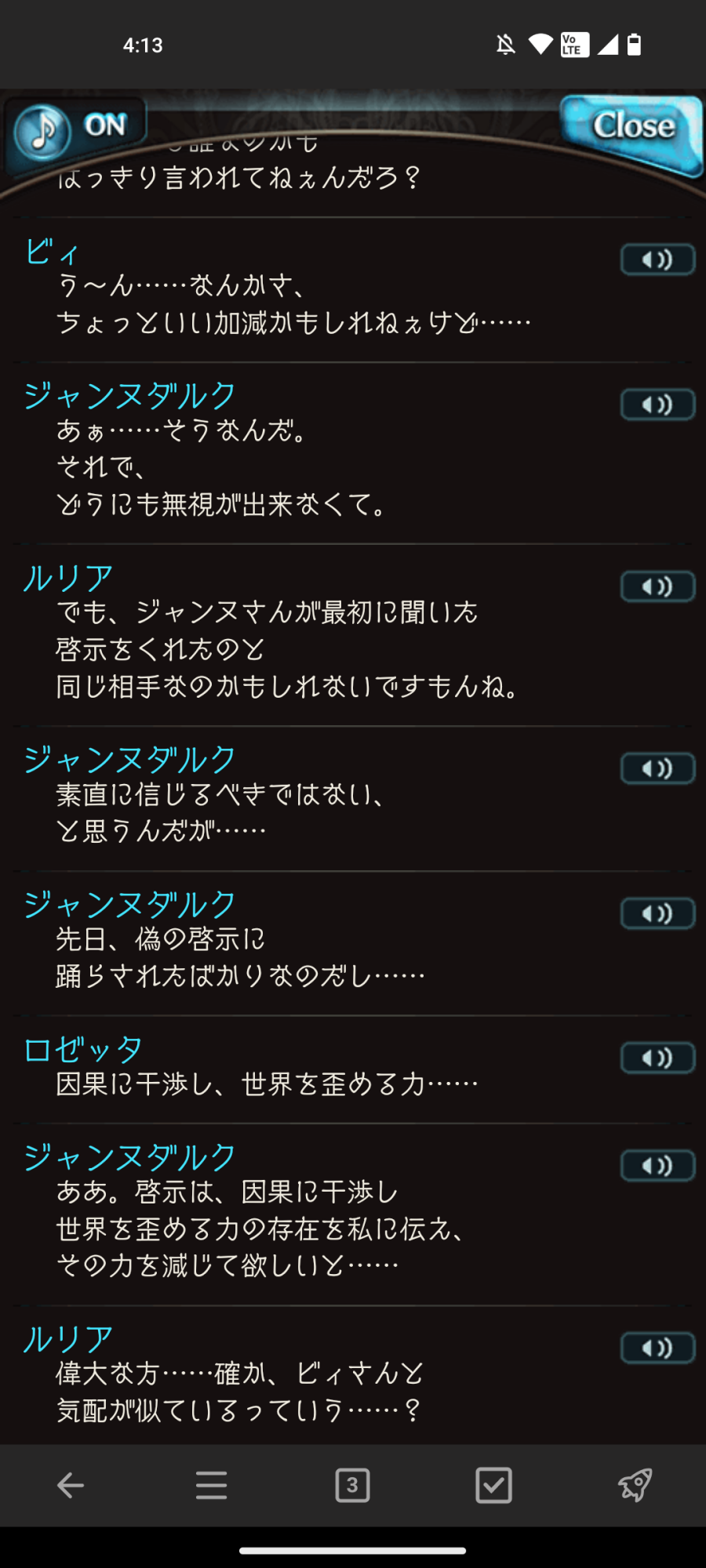Play ルリア's voice line starting でも、ジャンヌさんが
Viewport: 706px width, 1568px height.
(657, 586)
